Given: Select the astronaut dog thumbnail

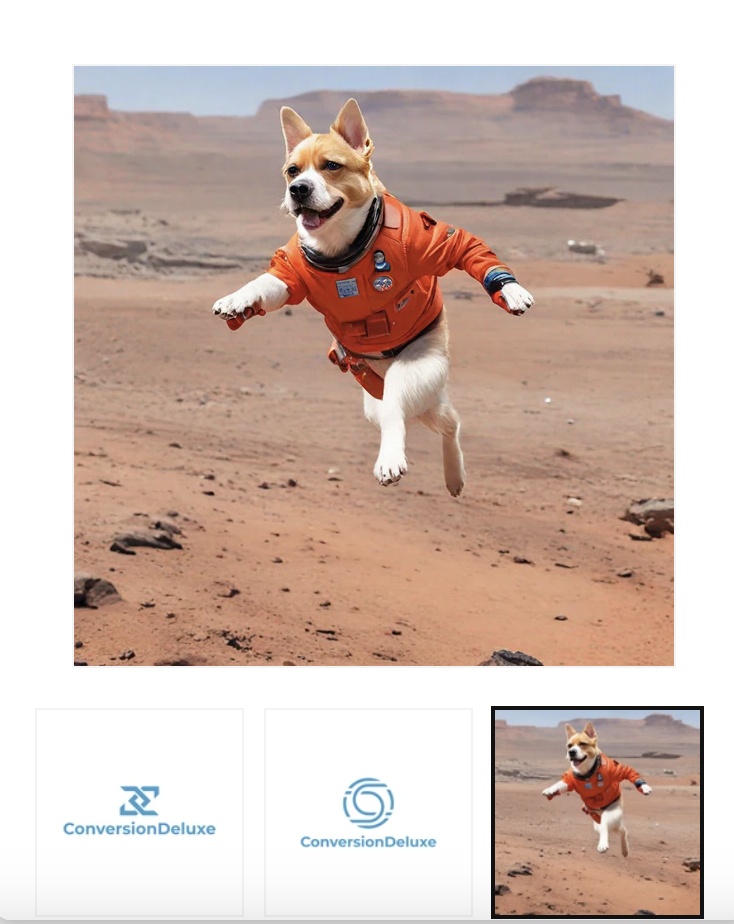Looking at the screenshot, I should click(x=597, y=812).
